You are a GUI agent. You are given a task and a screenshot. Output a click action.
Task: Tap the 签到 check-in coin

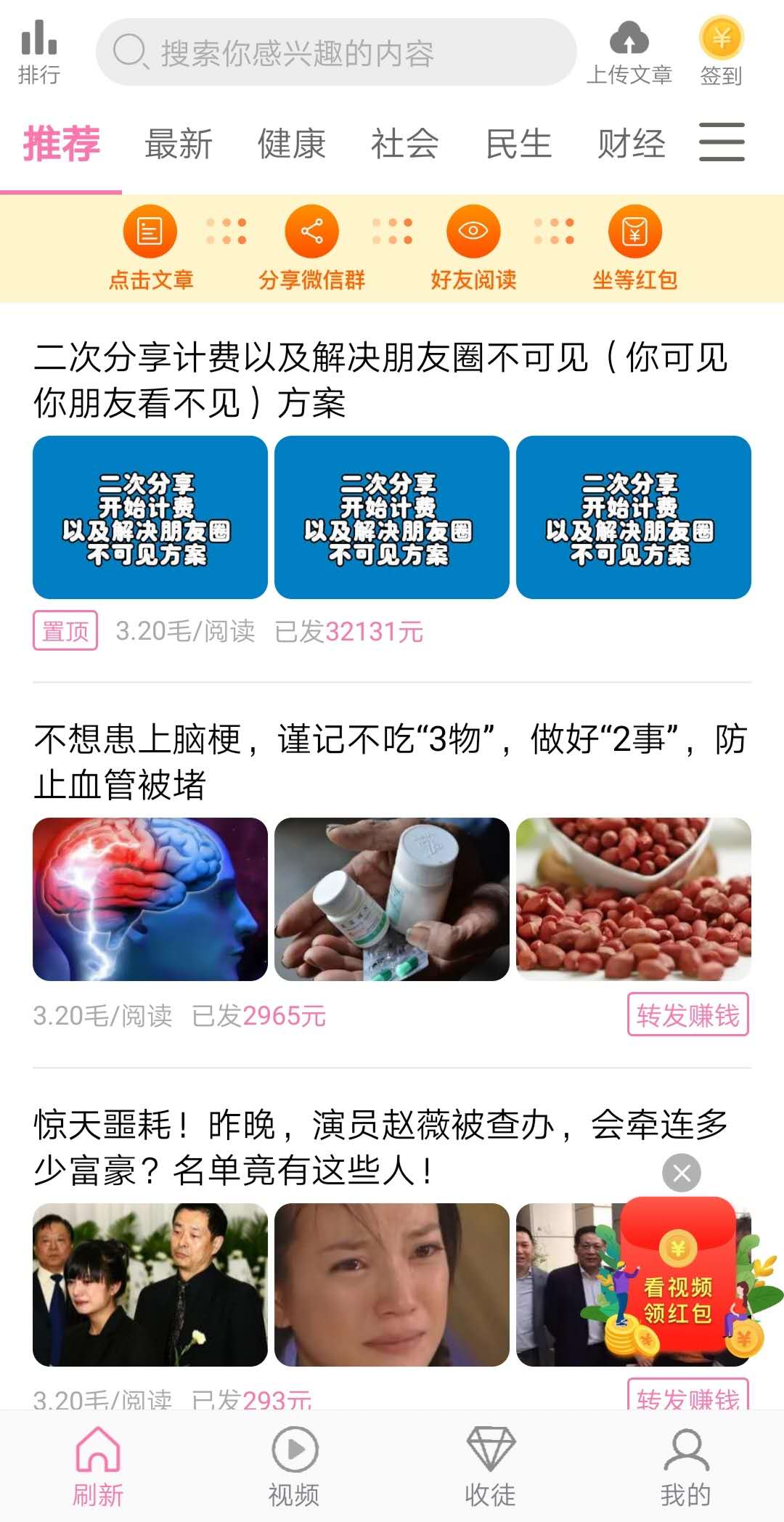click(x=721, y=52)
